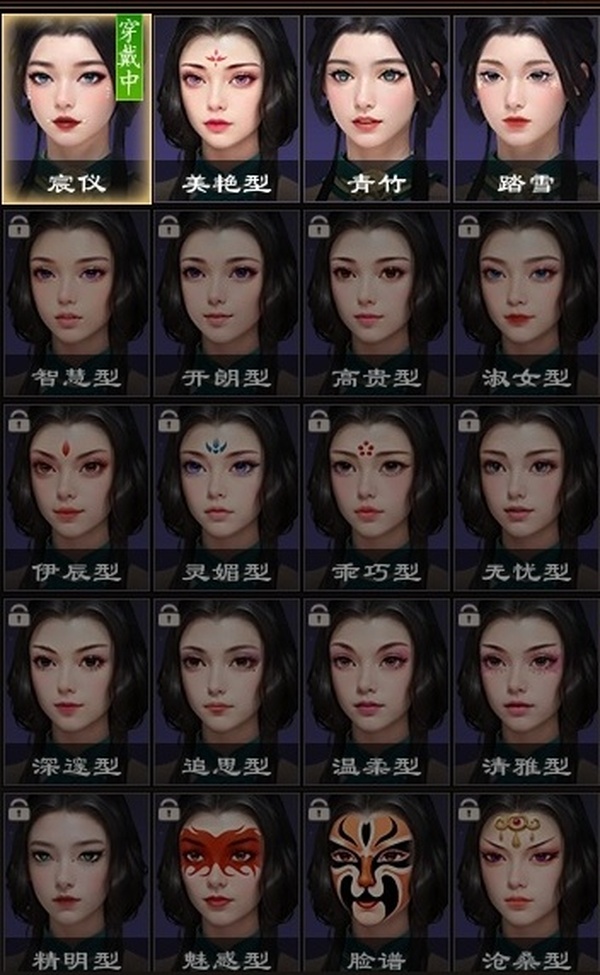Choose the 温柔型 face tile
600x975 pixels.
376,690
